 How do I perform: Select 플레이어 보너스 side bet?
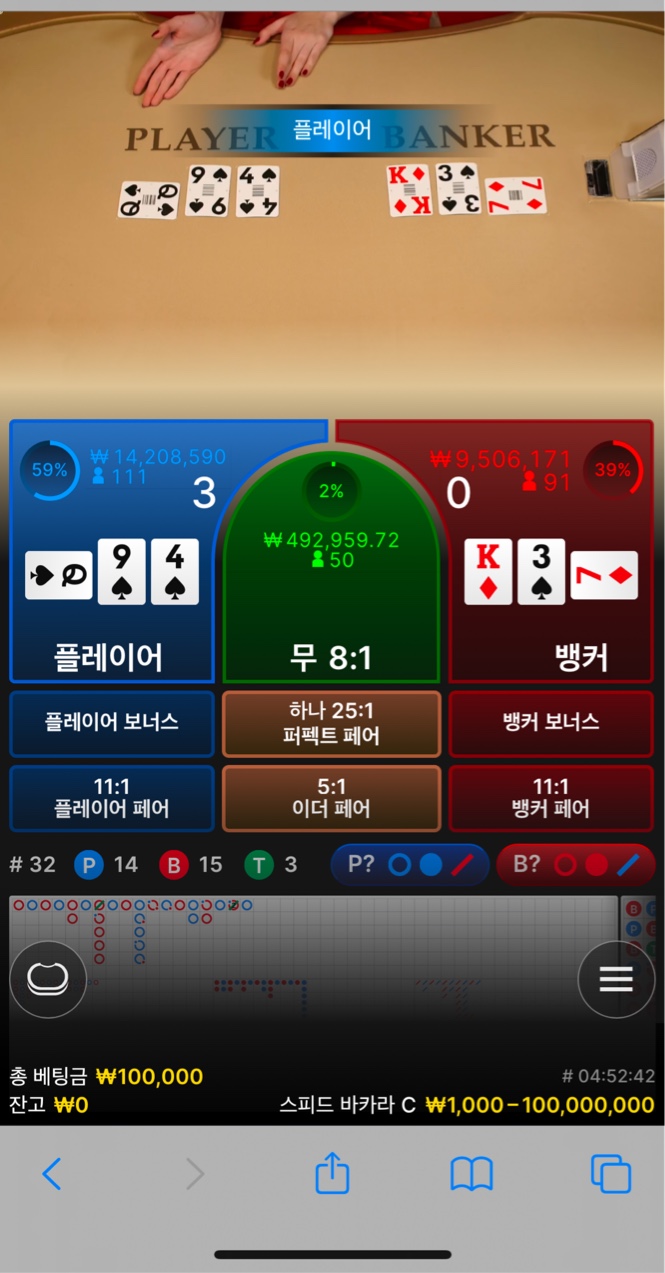tap(112, 722)
